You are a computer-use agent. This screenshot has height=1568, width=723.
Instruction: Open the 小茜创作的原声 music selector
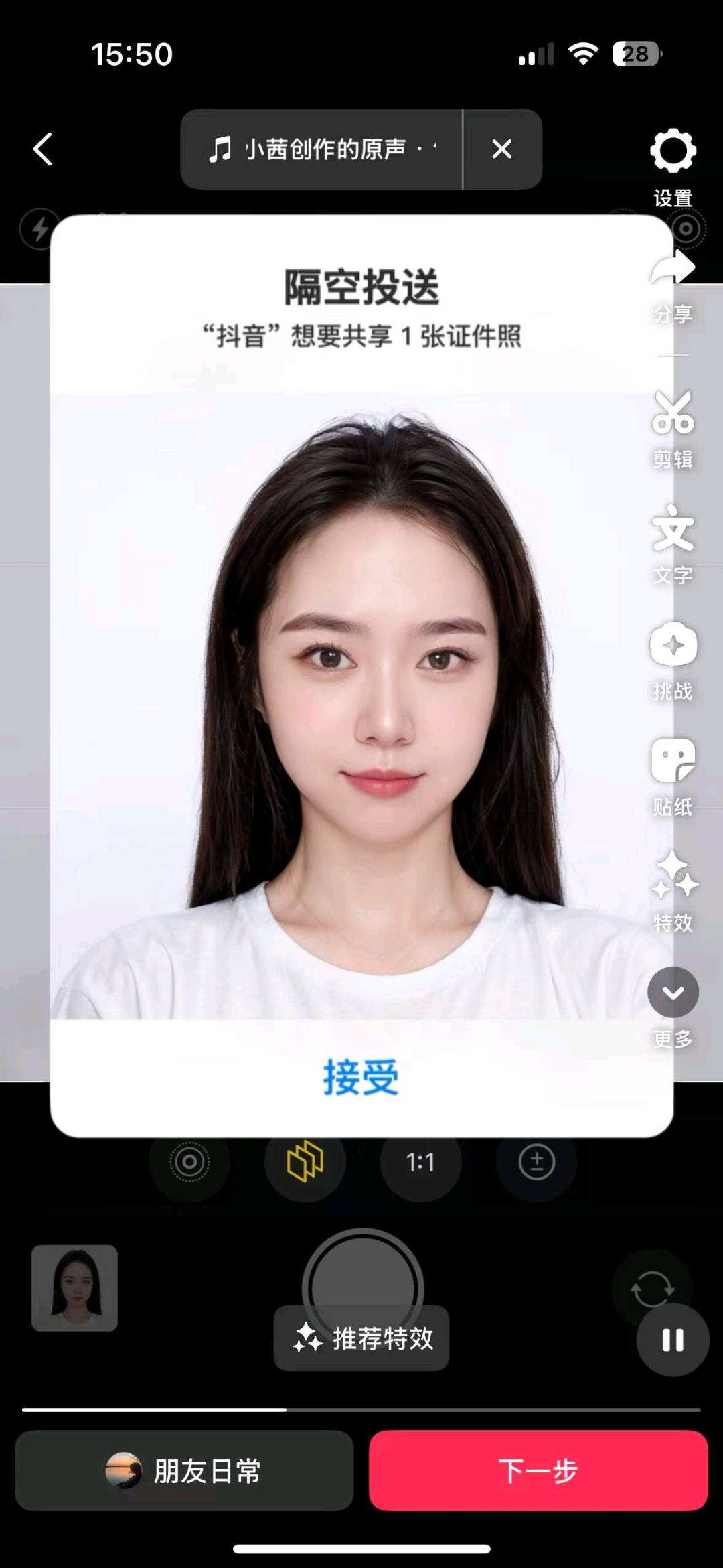[321, 149]
